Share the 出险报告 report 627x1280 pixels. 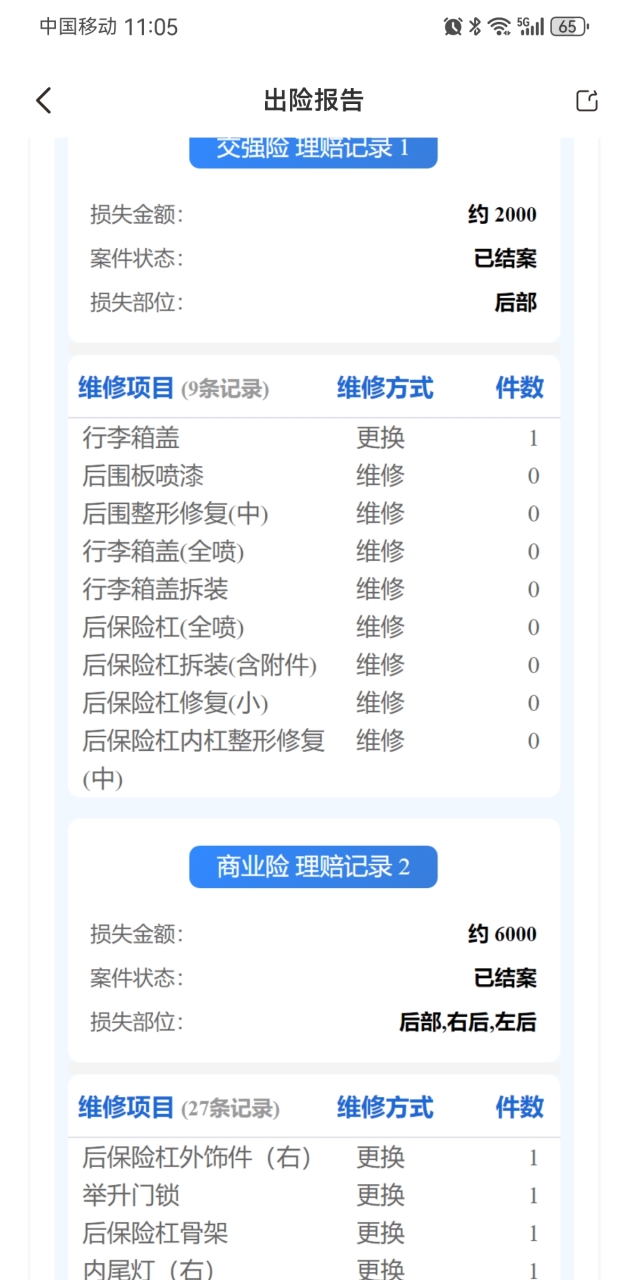coord(587,100)
